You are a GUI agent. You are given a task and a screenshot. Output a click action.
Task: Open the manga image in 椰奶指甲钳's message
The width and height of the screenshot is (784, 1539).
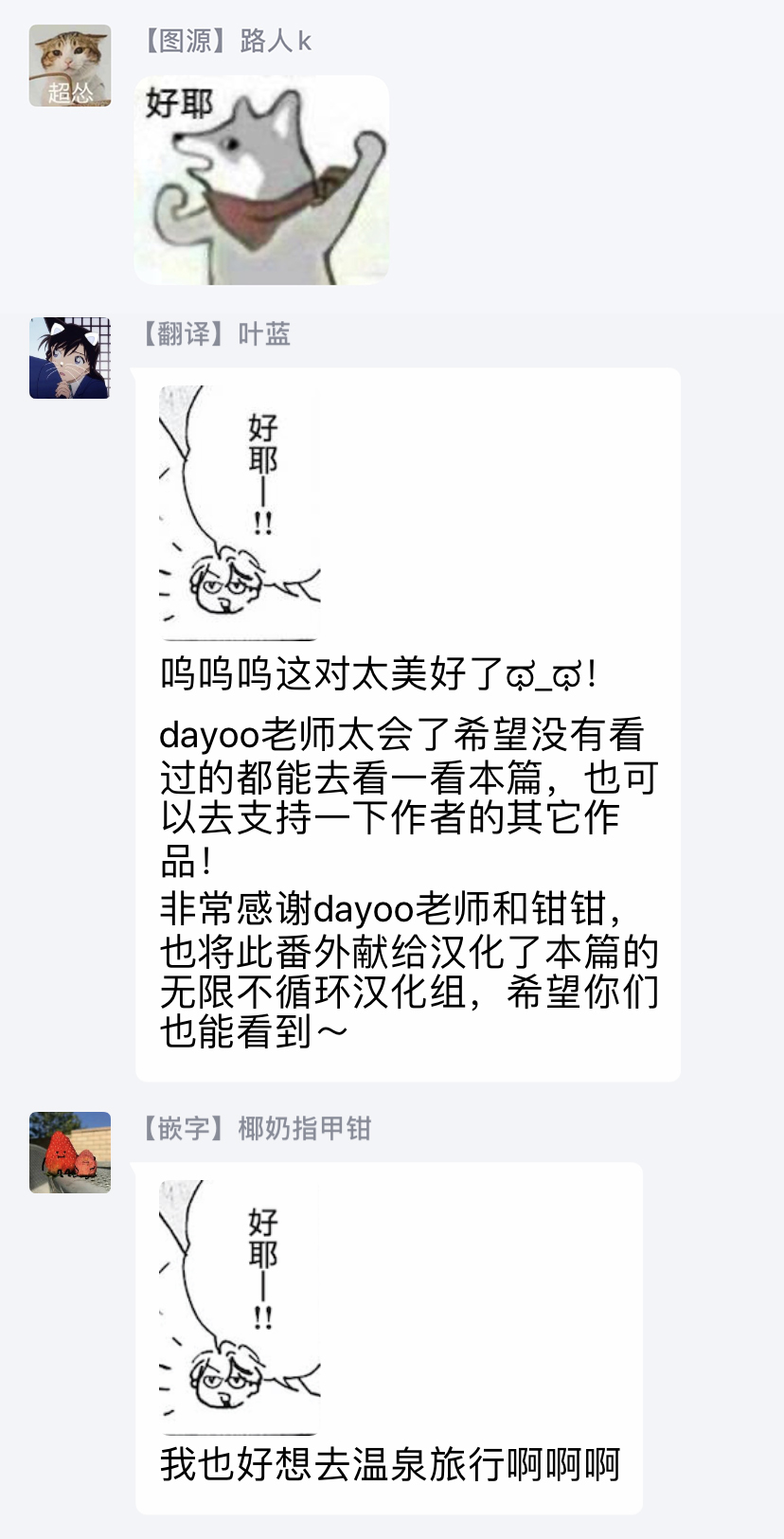click(240, 1307)
